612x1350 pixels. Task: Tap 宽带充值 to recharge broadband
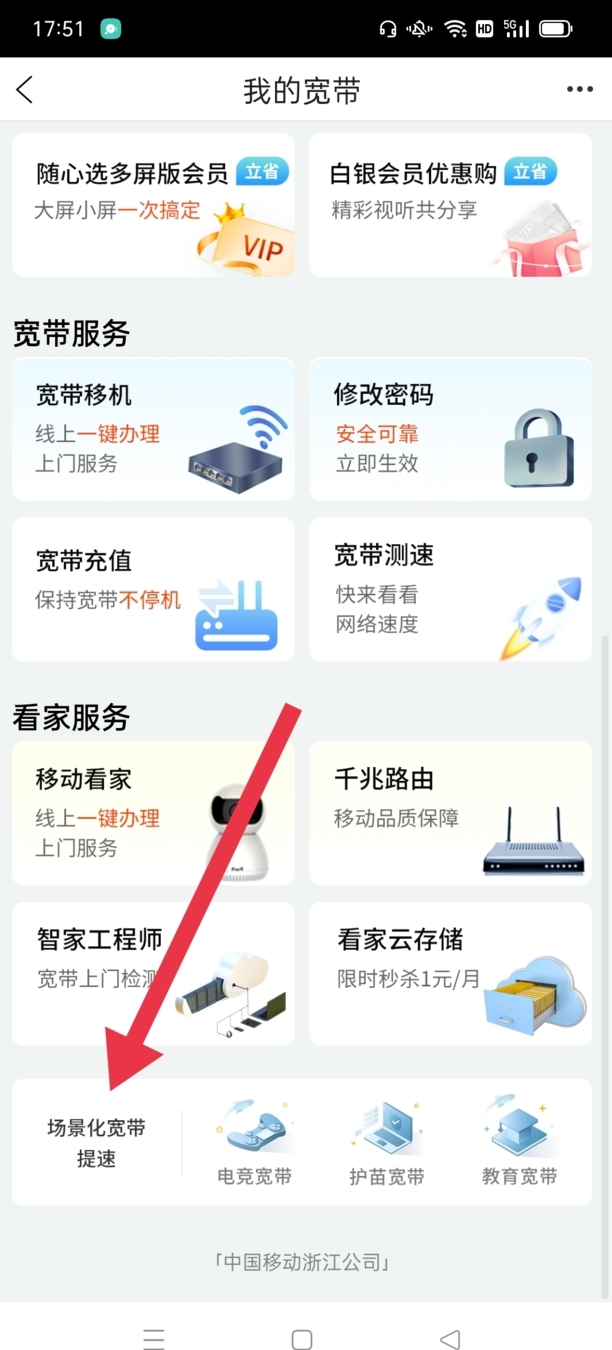pyautogui.click(x=153, y=589)
